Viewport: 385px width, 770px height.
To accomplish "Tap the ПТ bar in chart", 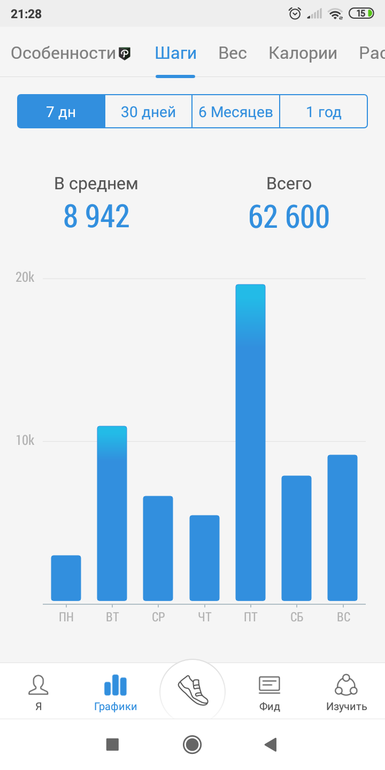I will click(x=250, y=442).
